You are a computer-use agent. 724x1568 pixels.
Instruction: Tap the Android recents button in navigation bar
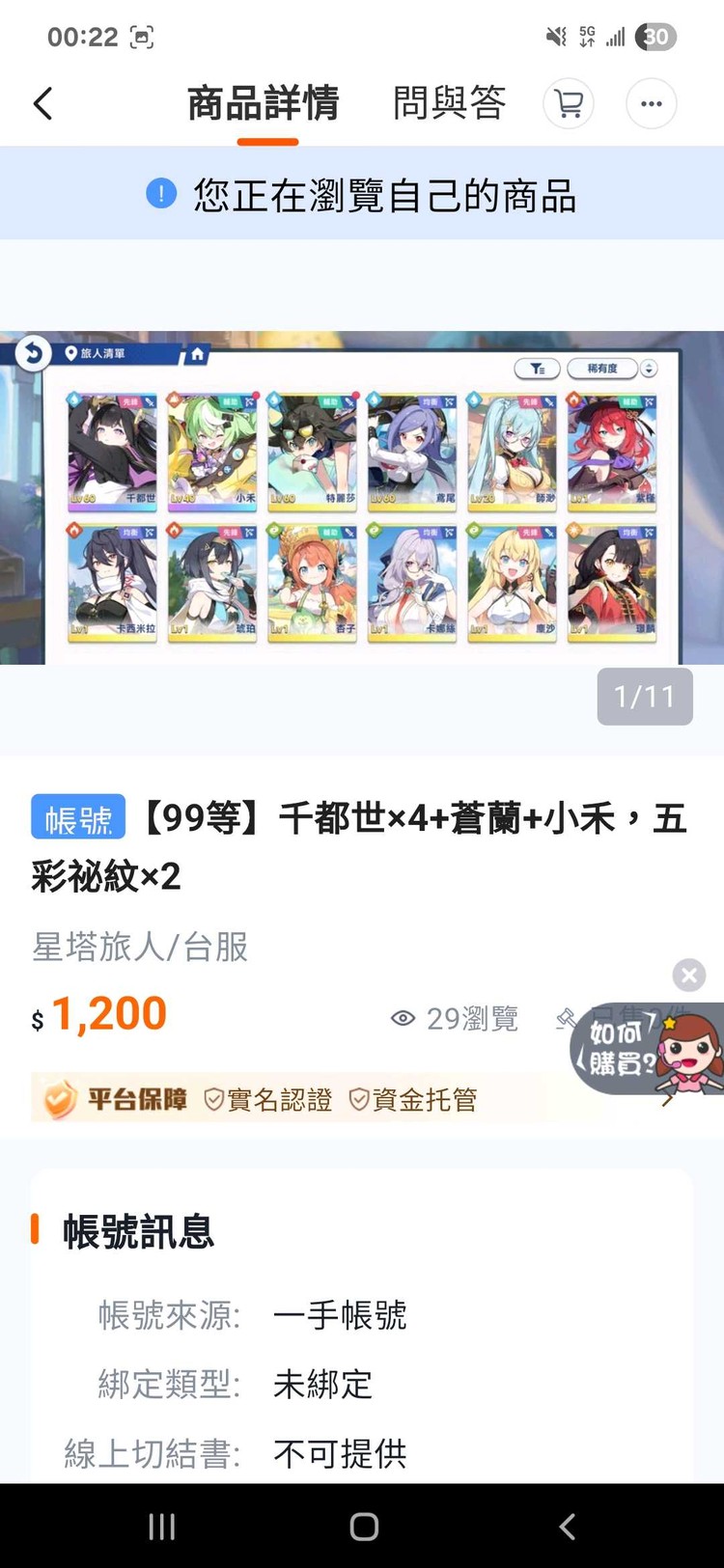tap(161, 1526)
